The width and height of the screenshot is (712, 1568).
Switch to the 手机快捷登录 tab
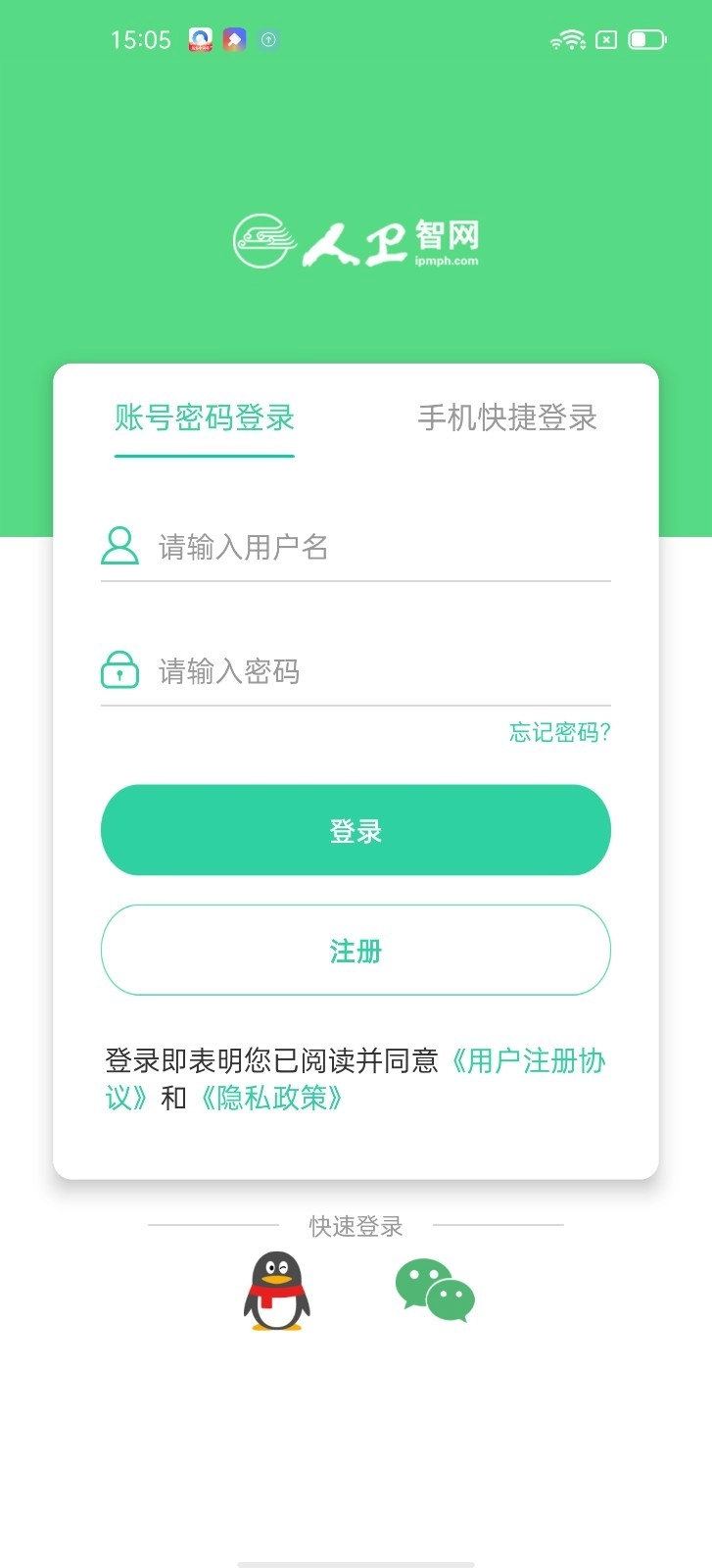pos(508,419)
